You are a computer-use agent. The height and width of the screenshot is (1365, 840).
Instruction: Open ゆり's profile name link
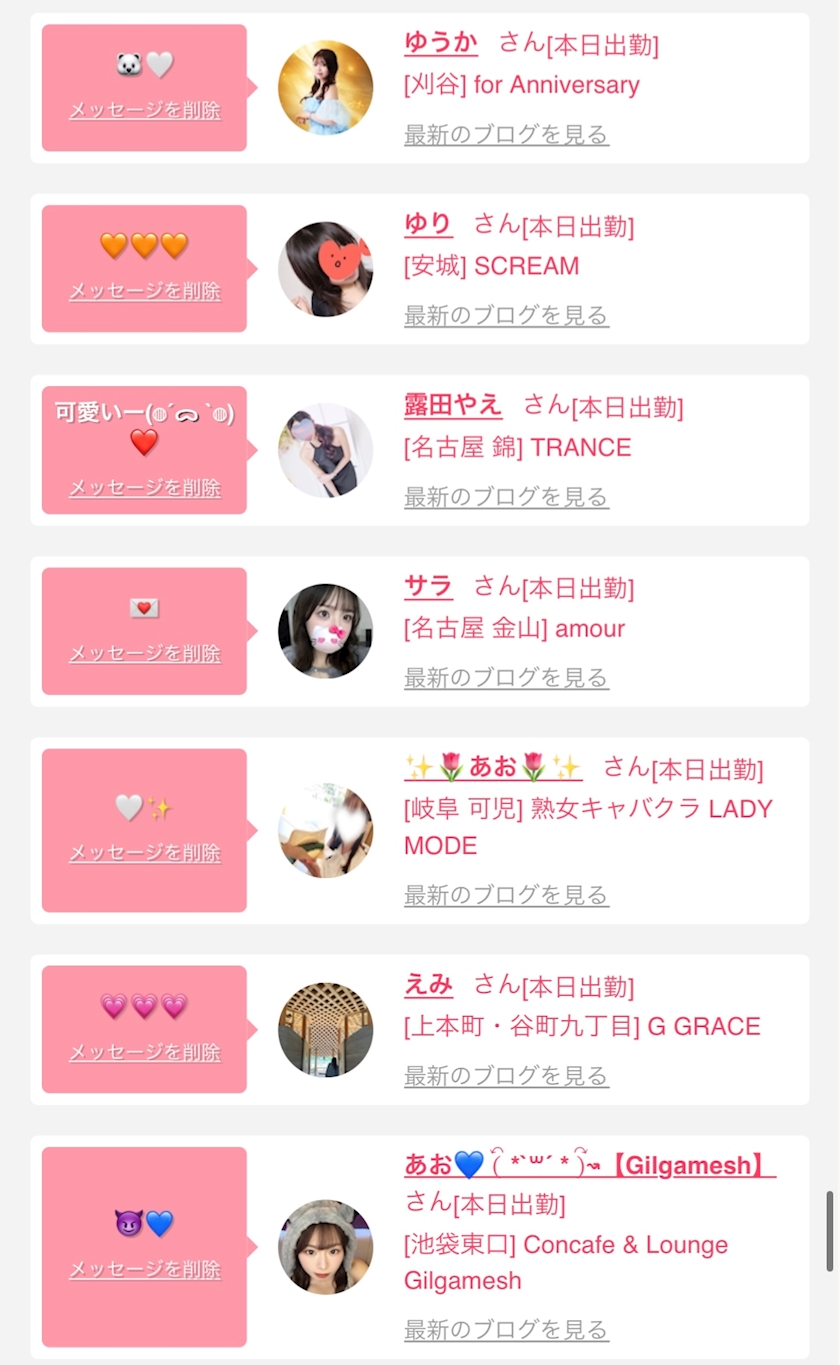tap(428, 224)
